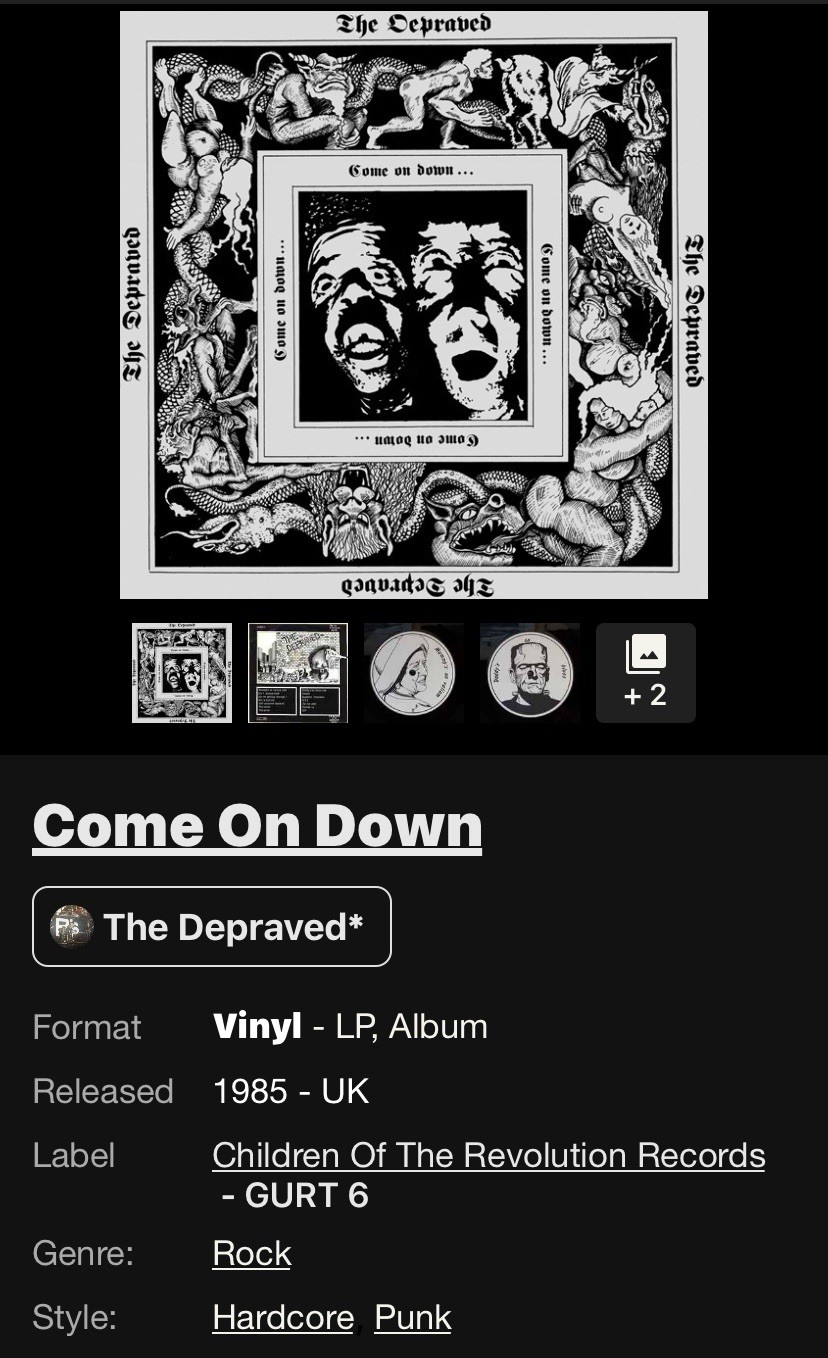828x1358 pixels.
Task: Open the Come On Down title link
Action: pyautogui.click(x=257, y=826)
